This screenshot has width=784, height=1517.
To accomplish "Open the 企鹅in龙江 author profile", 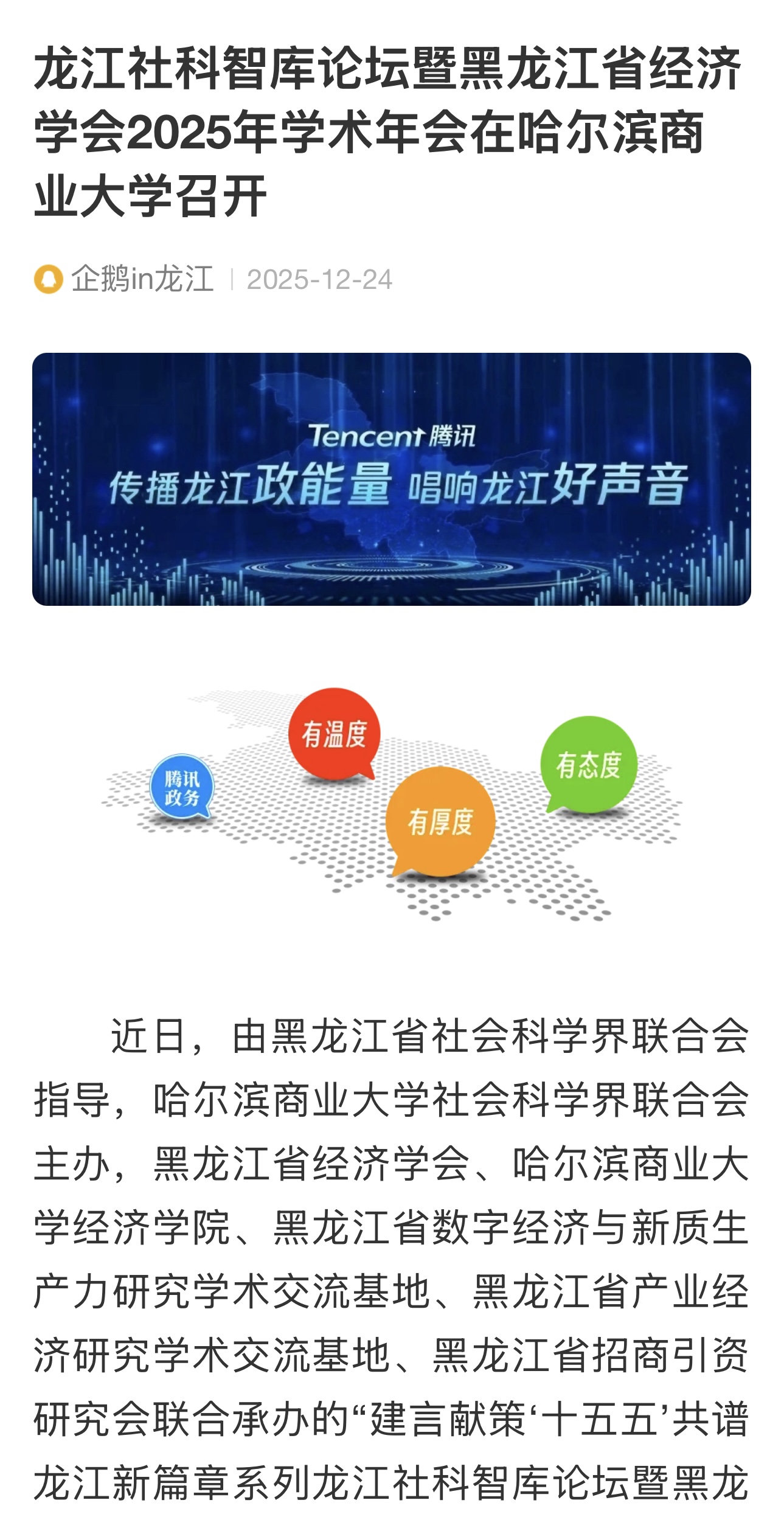I will [141, 280].
